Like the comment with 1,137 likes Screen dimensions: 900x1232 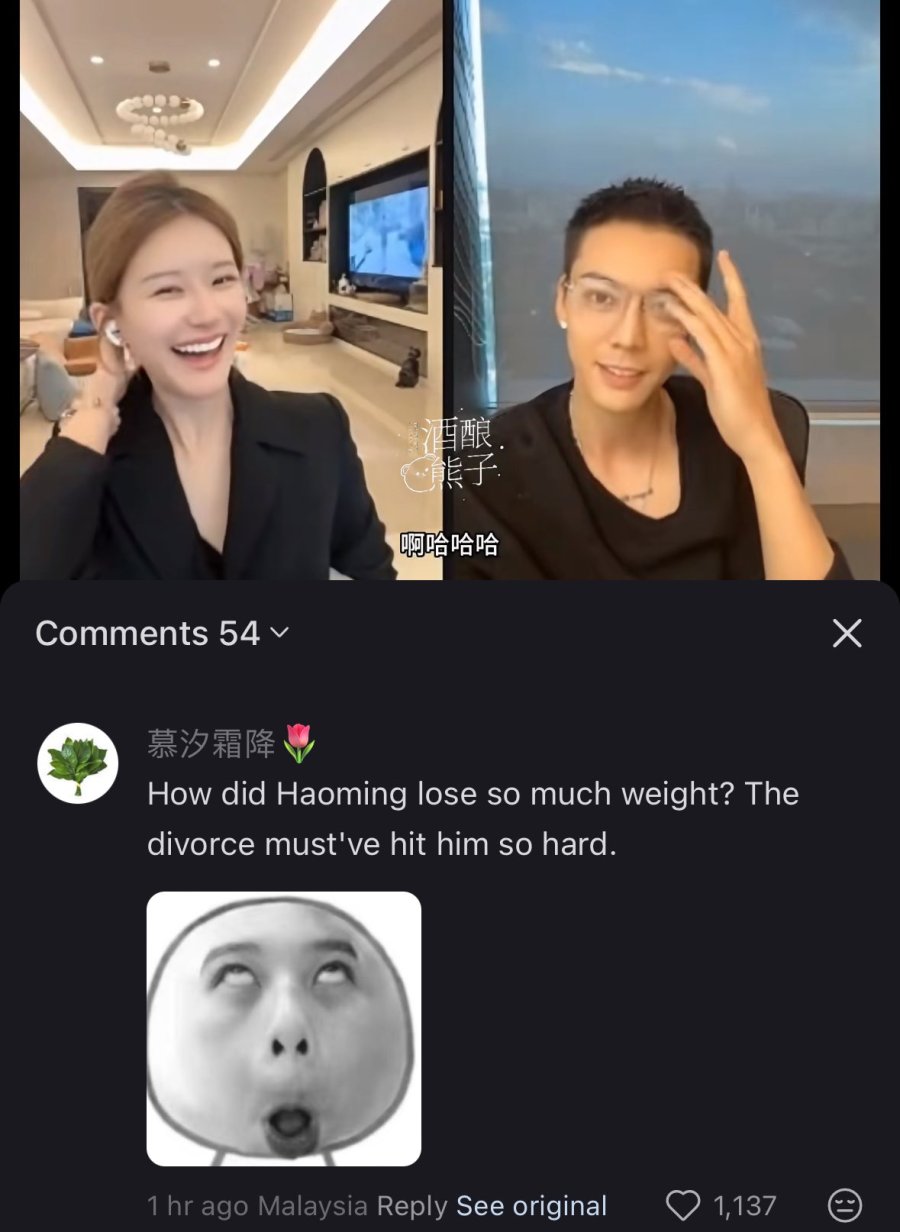coord(684,1206)
